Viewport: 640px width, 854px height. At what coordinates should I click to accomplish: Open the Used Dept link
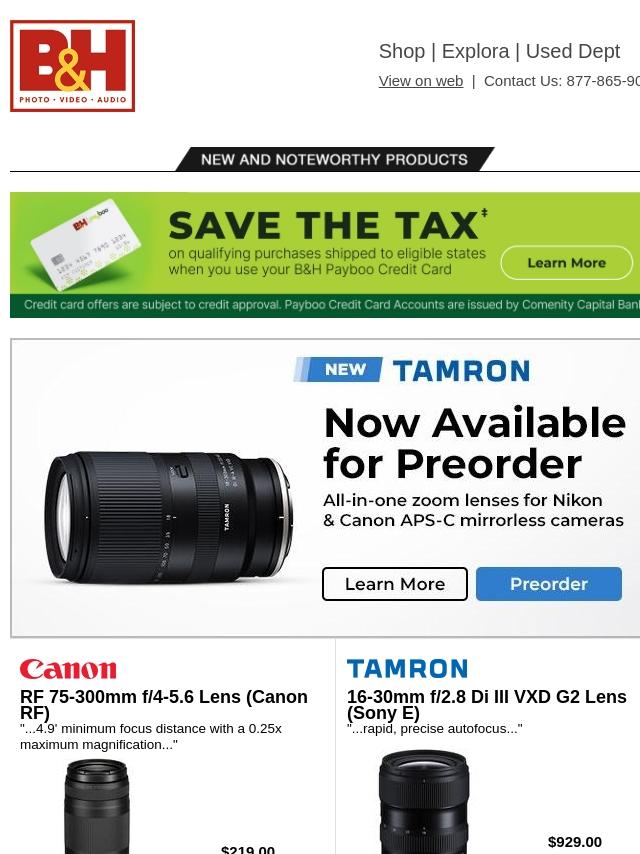click(572, 51)
